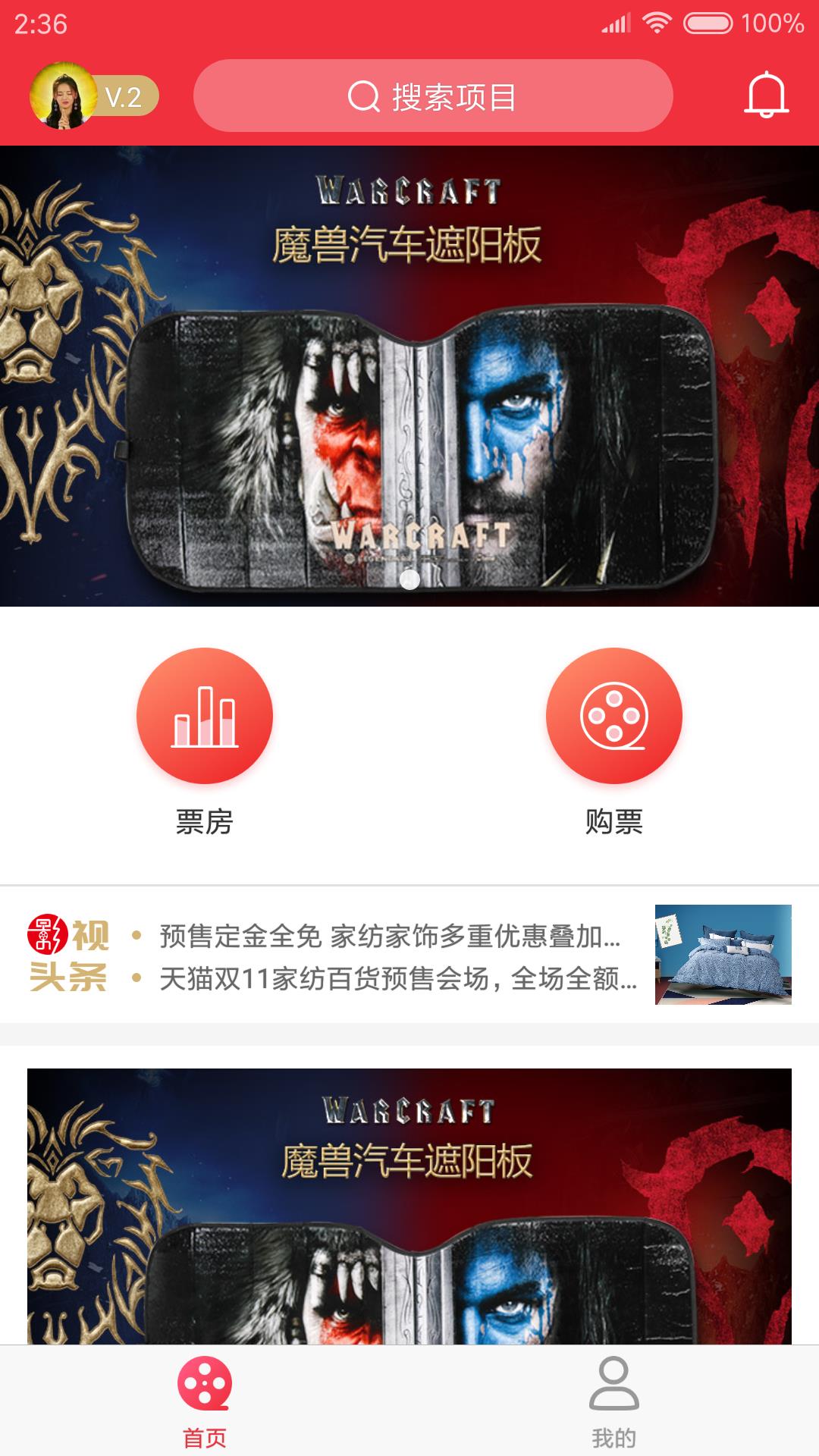819x1456 pixels.
Task: Read headline 天猫双11家纺百货预售会场
Action: coord(397,979)
